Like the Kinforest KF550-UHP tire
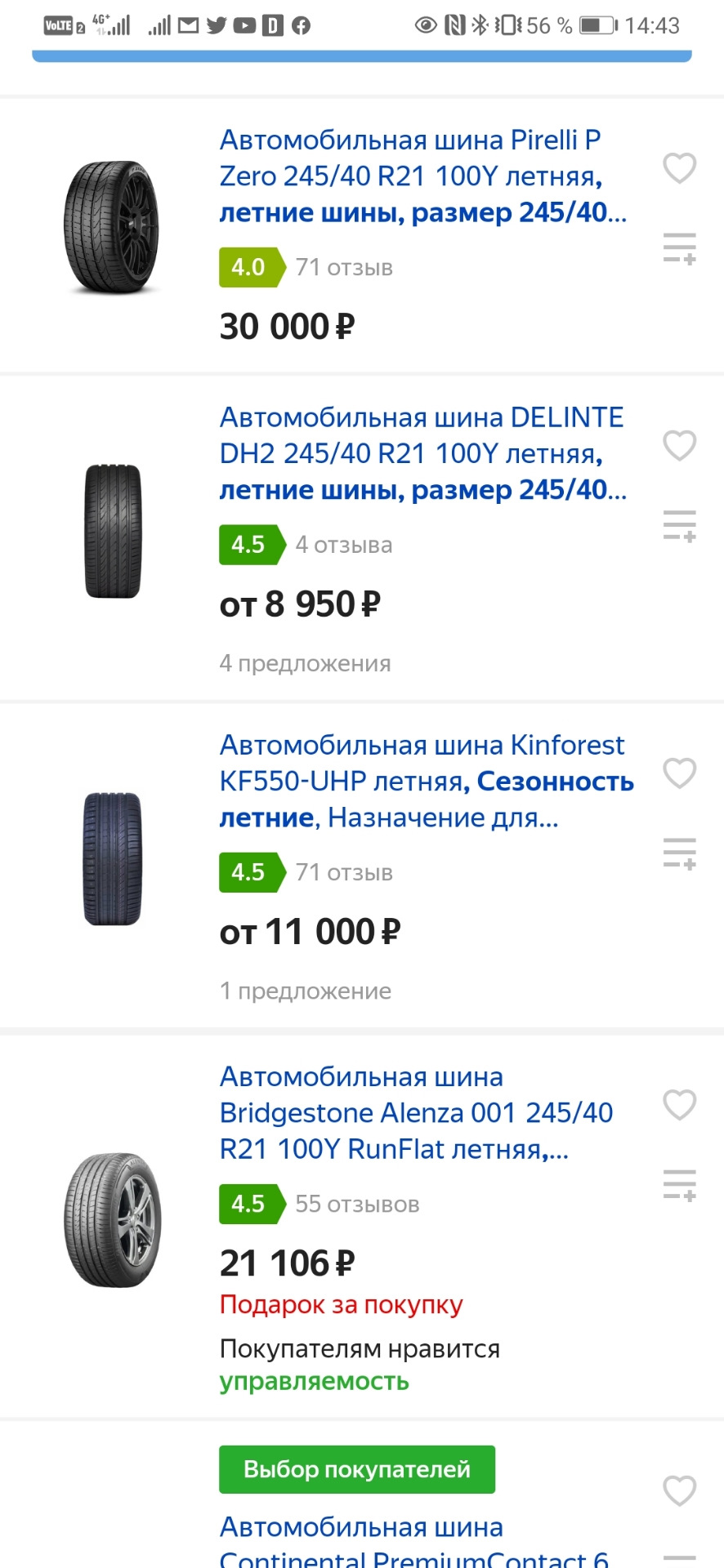 point(679,773)
